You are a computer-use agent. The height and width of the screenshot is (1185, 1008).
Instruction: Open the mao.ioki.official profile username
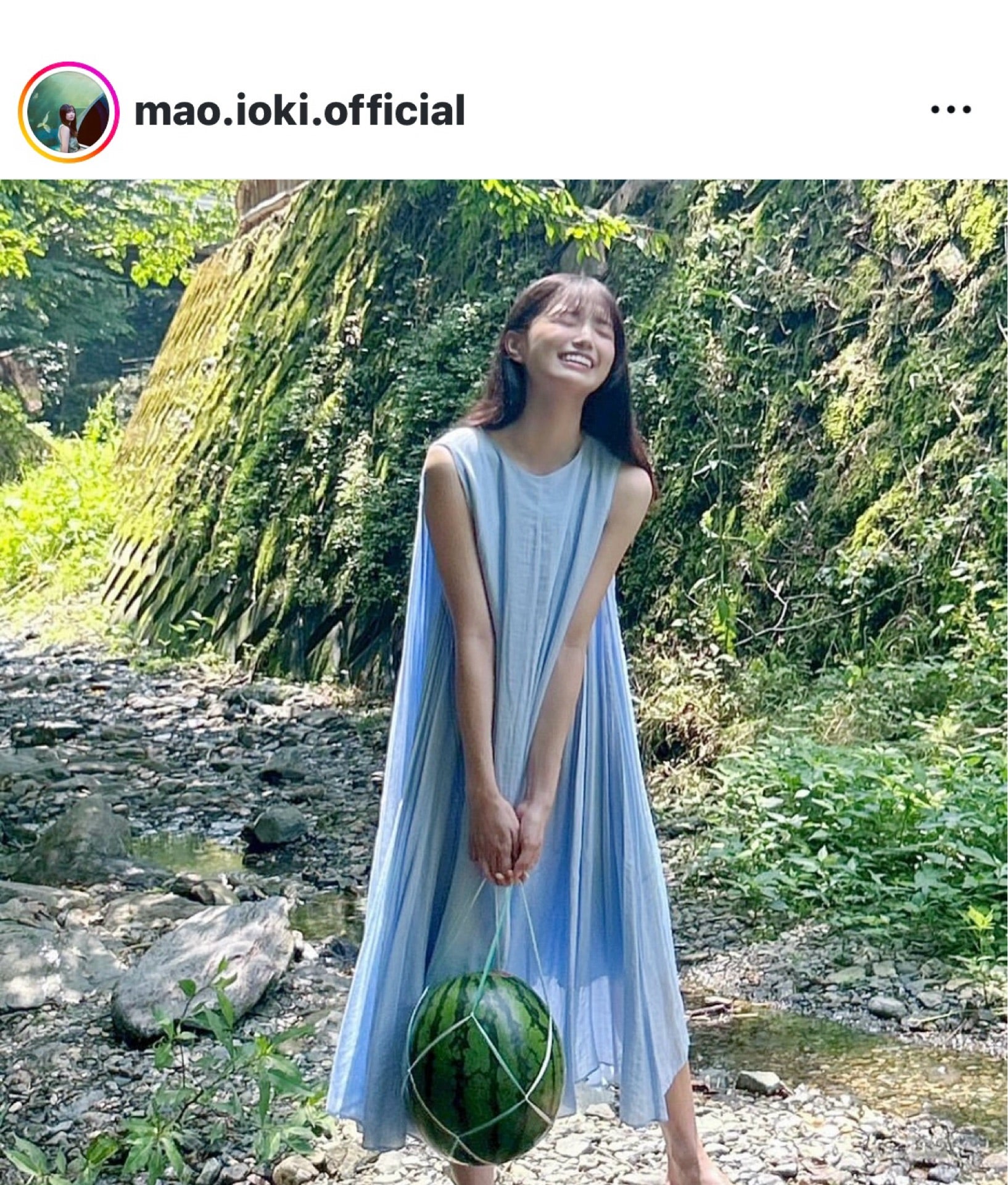click(x=299, y=111)
